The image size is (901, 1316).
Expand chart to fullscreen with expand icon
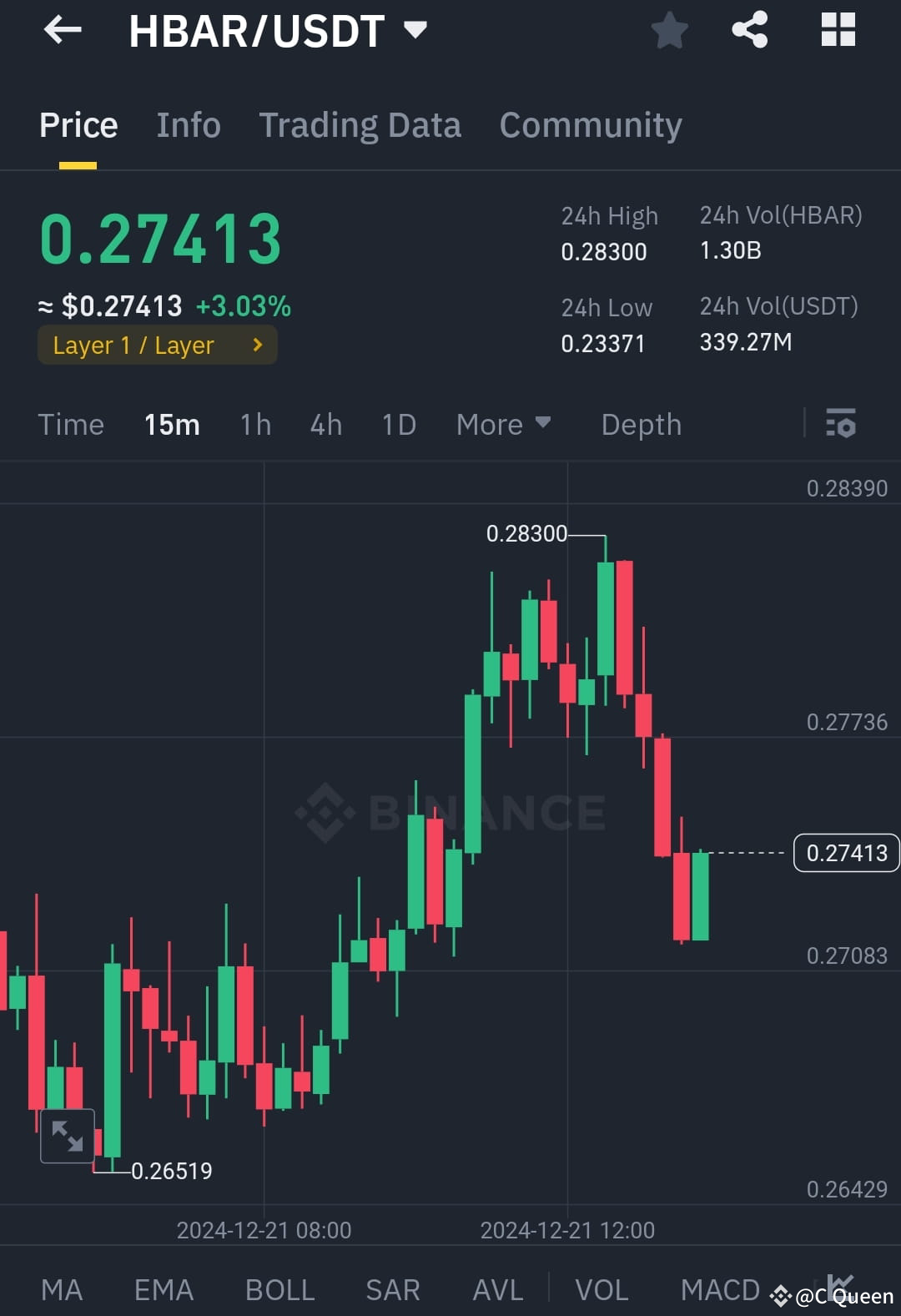[x=67, y=1135]
